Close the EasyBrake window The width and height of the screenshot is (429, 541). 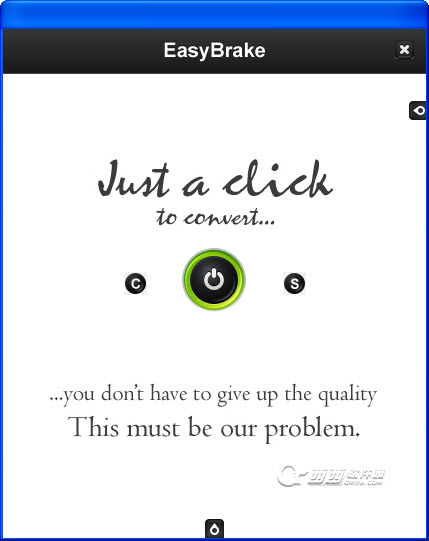404,50
